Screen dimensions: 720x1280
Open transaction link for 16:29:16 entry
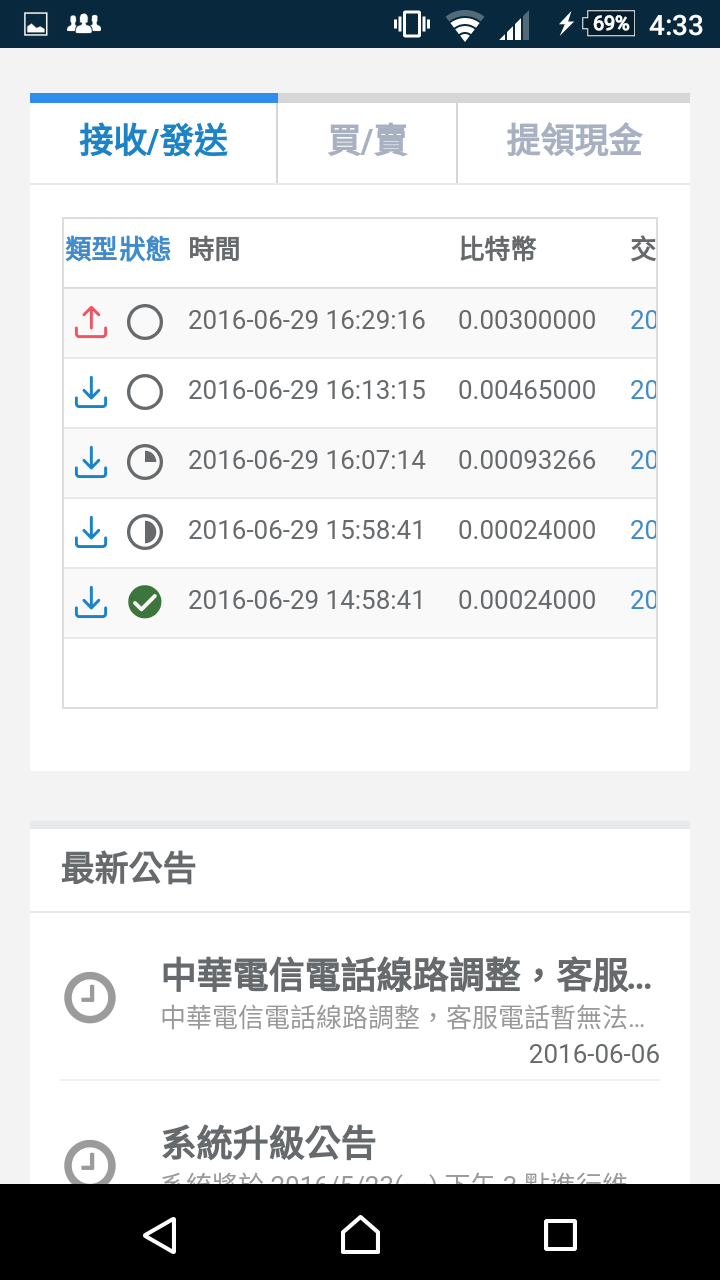click(643, 321)
